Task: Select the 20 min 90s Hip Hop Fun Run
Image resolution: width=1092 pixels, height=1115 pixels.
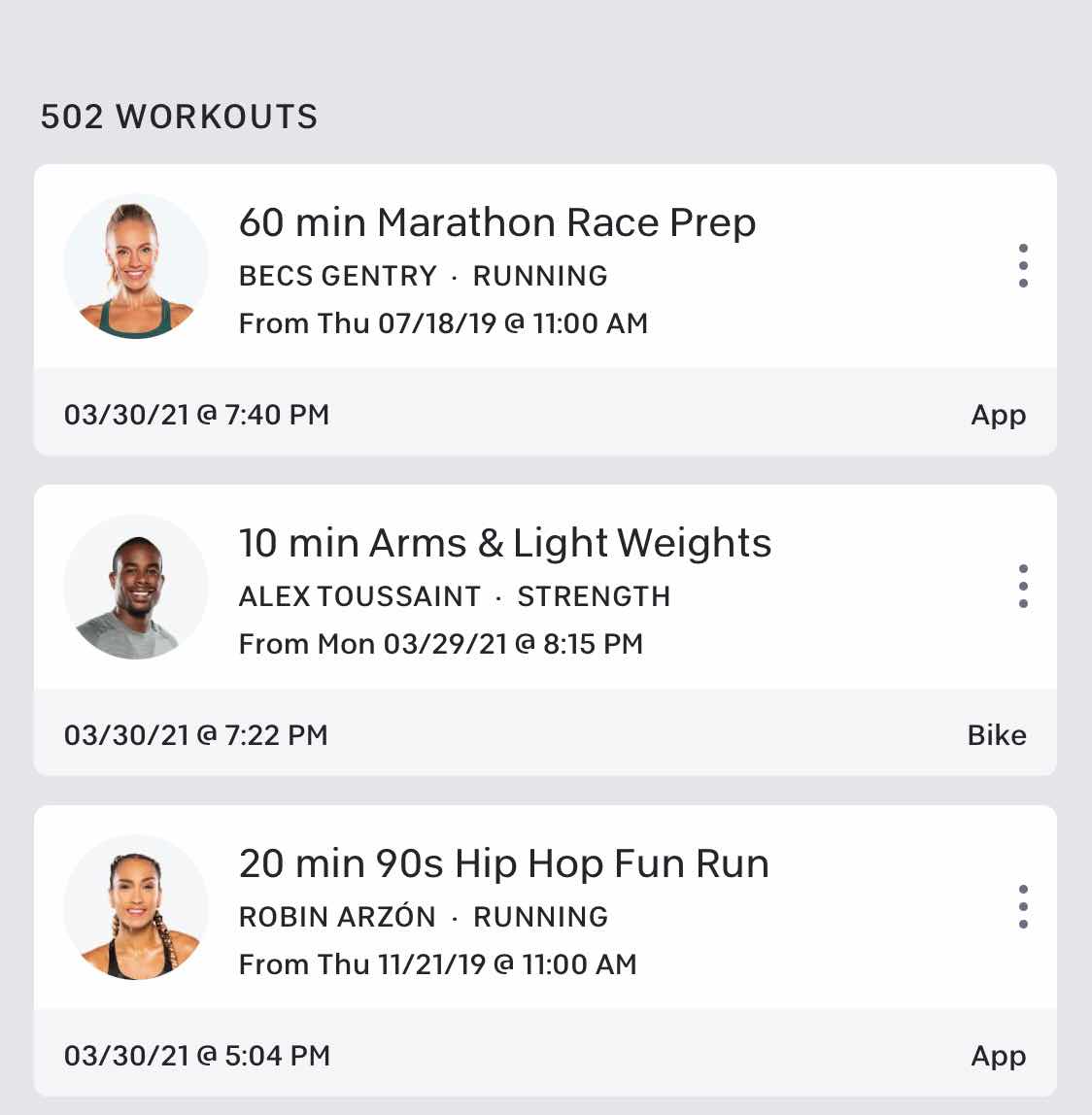Action: (503, 864)
